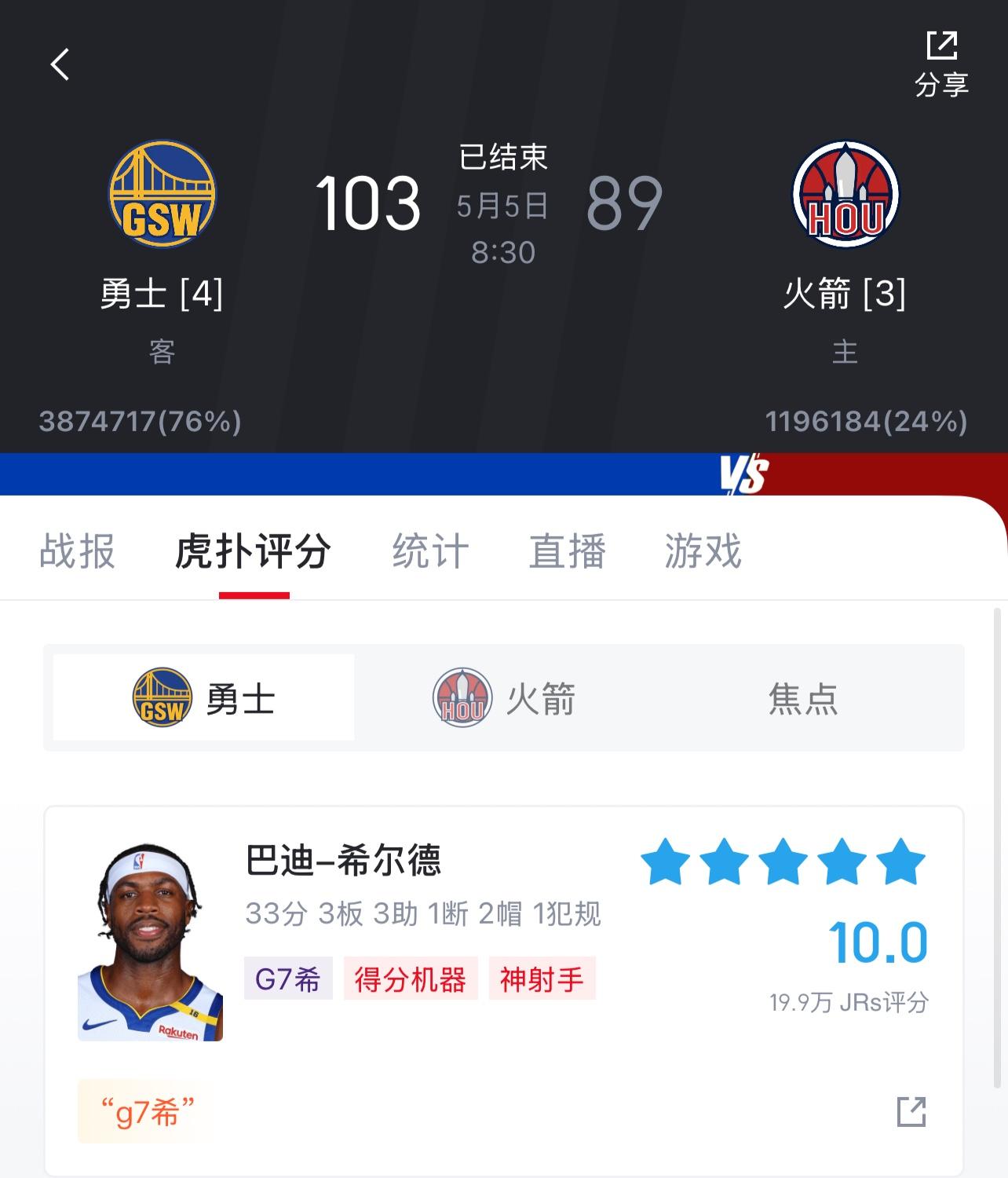Open the 火箭 team logo
Image resolution: width=1008 pixels, height=1178 pixels.
845,194
